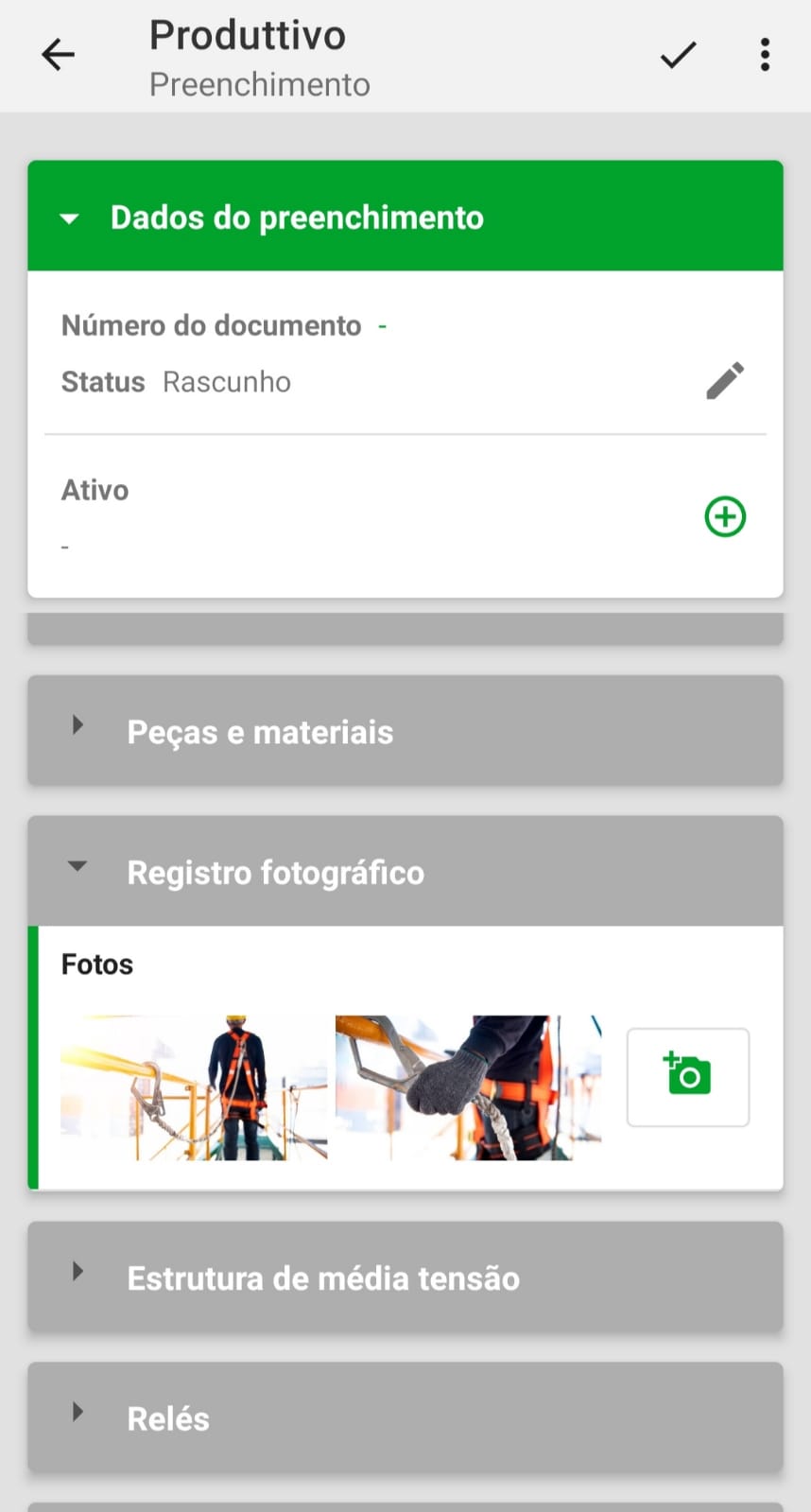Tap the Preenchimento subtitle
This screenshot has height=1512, width=811.
[x=258, y=84]
